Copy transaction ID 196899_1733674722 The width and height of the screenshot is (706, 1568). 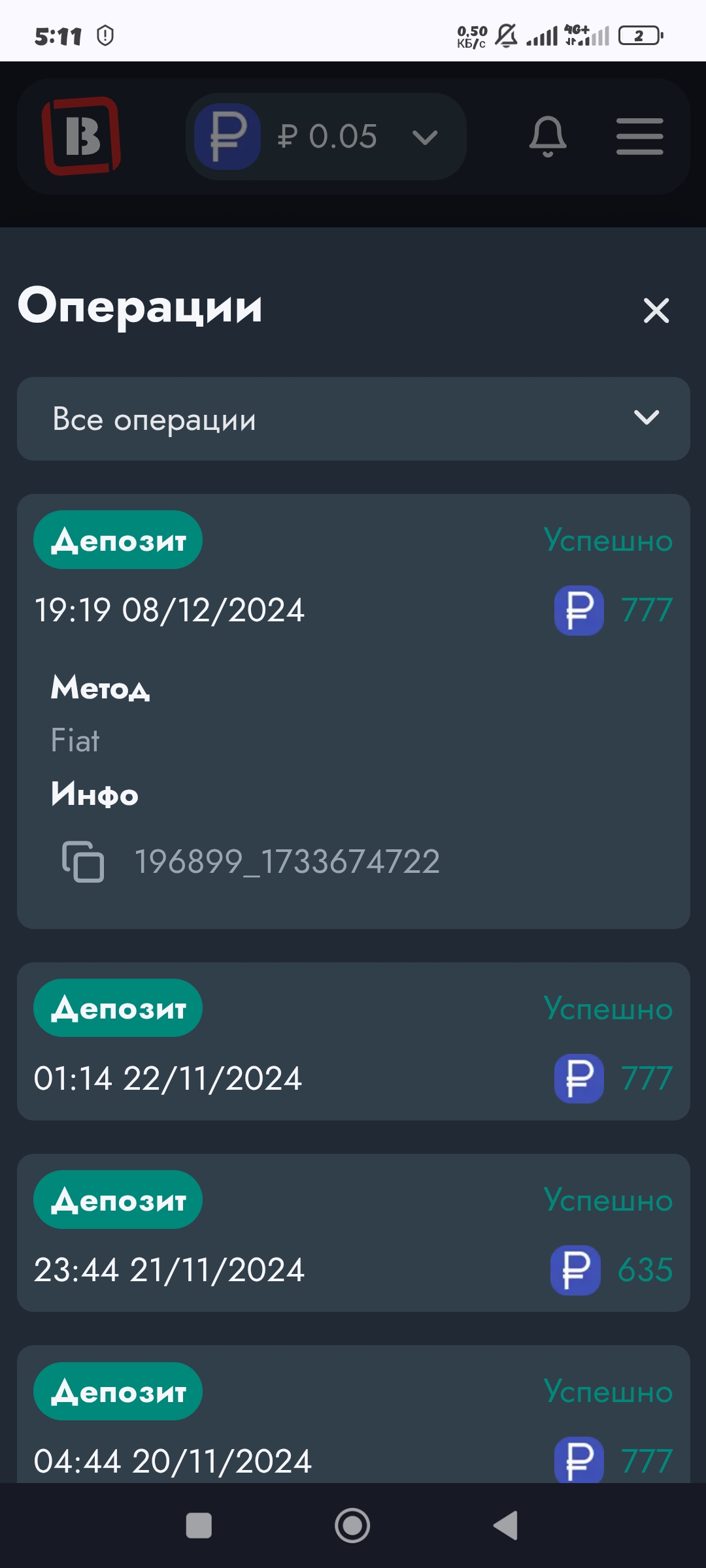pyautogui.click(x=83, y=862)
